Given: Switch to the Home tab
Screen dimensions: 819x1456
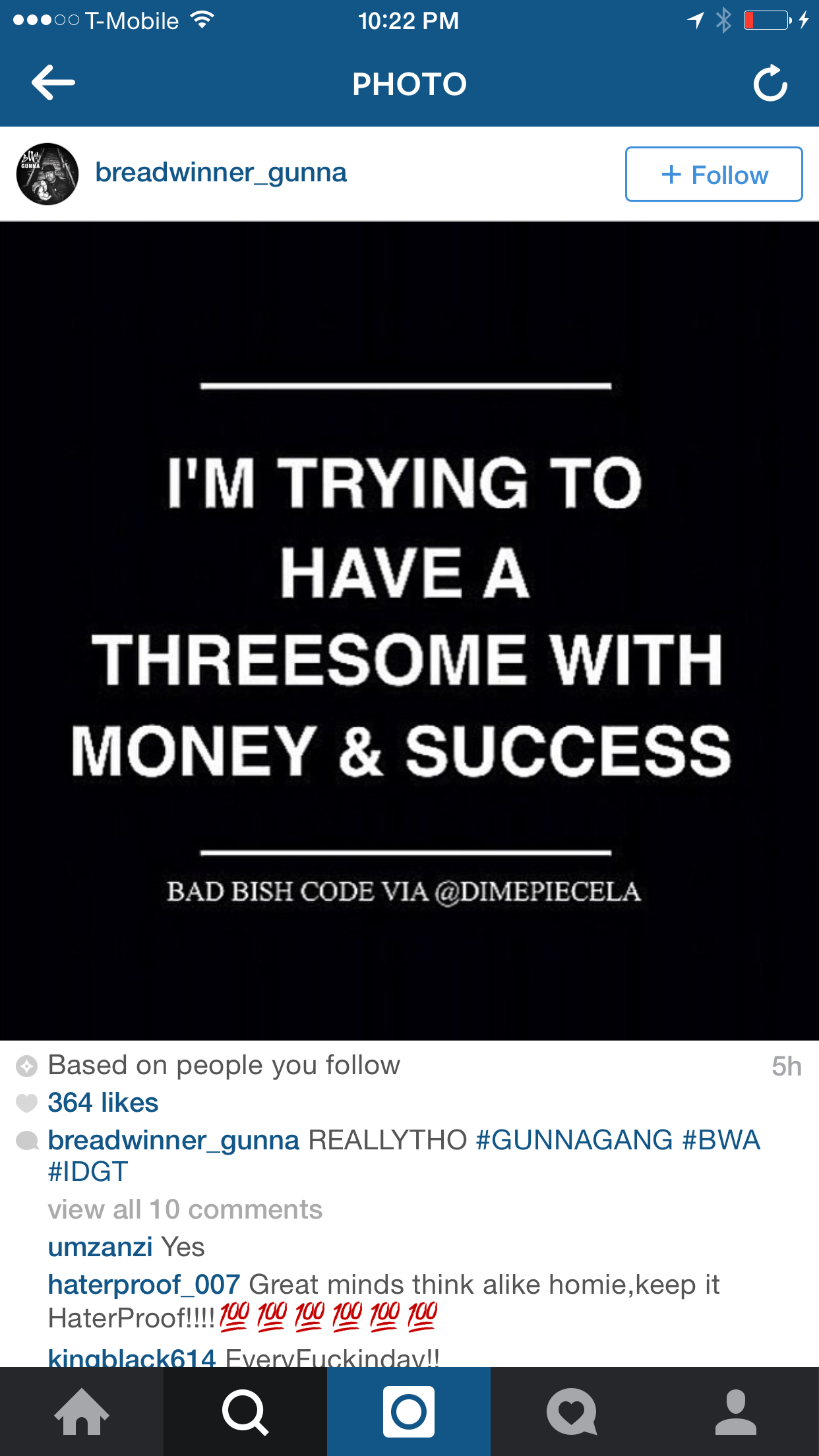Looking at the screenshot, I should click(82, 1411).
